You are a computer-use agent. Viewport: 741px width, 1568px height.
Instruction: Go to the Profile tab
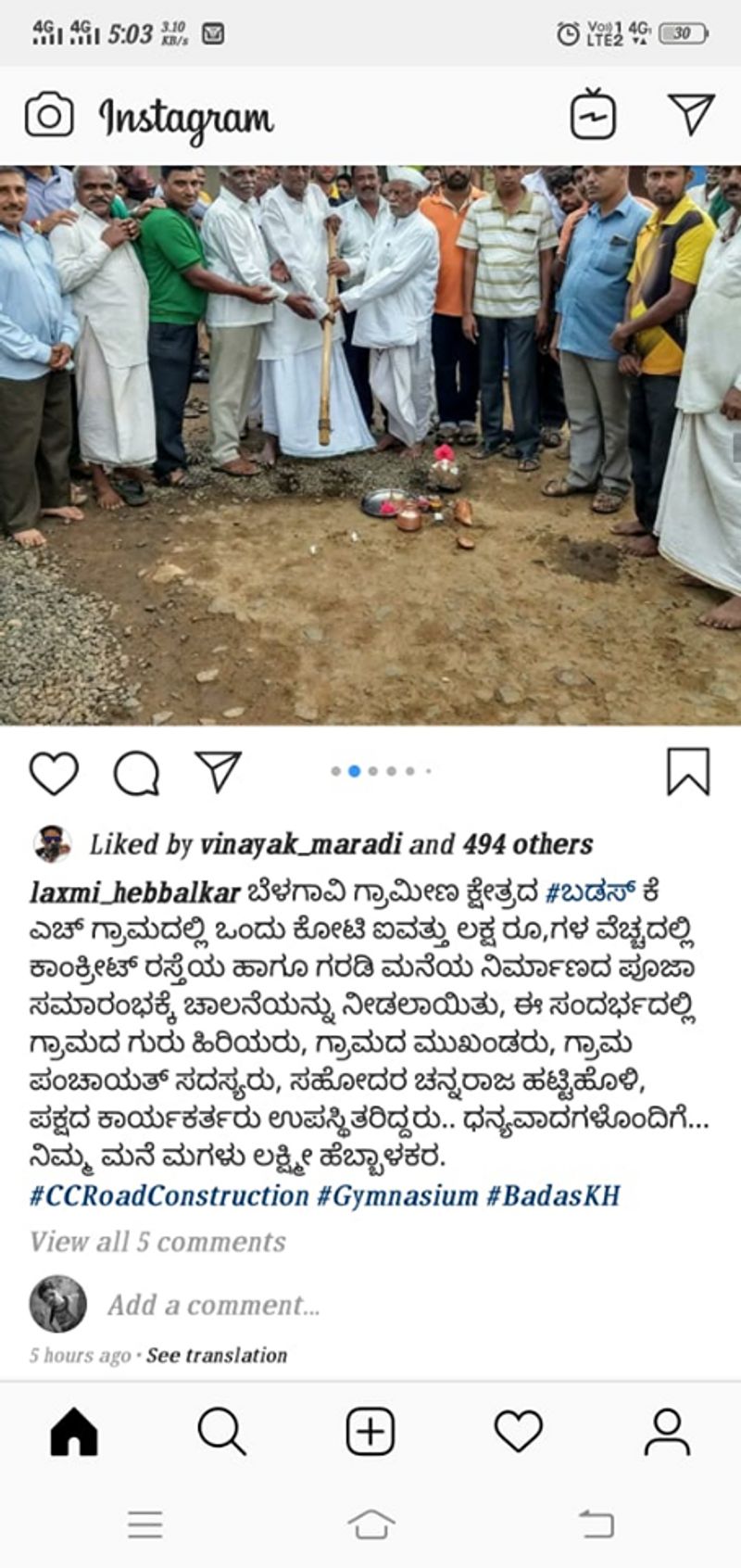[667, 1432]
